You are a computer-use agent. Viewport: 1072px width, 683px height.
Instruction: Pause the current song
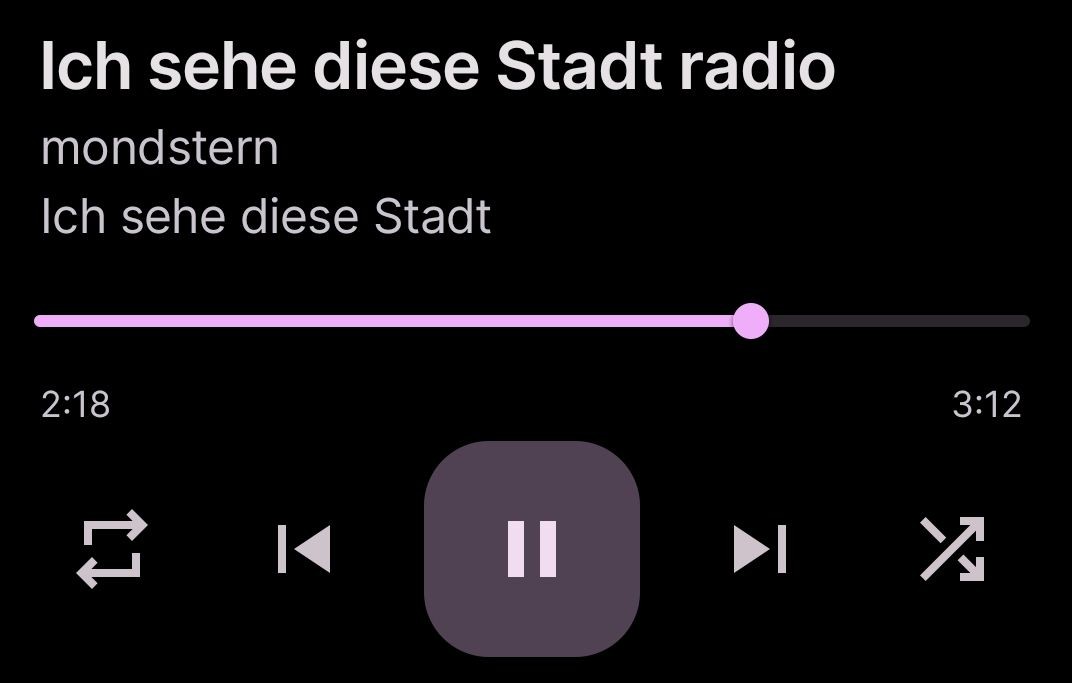pyautogui.click(x=531, y=548)
